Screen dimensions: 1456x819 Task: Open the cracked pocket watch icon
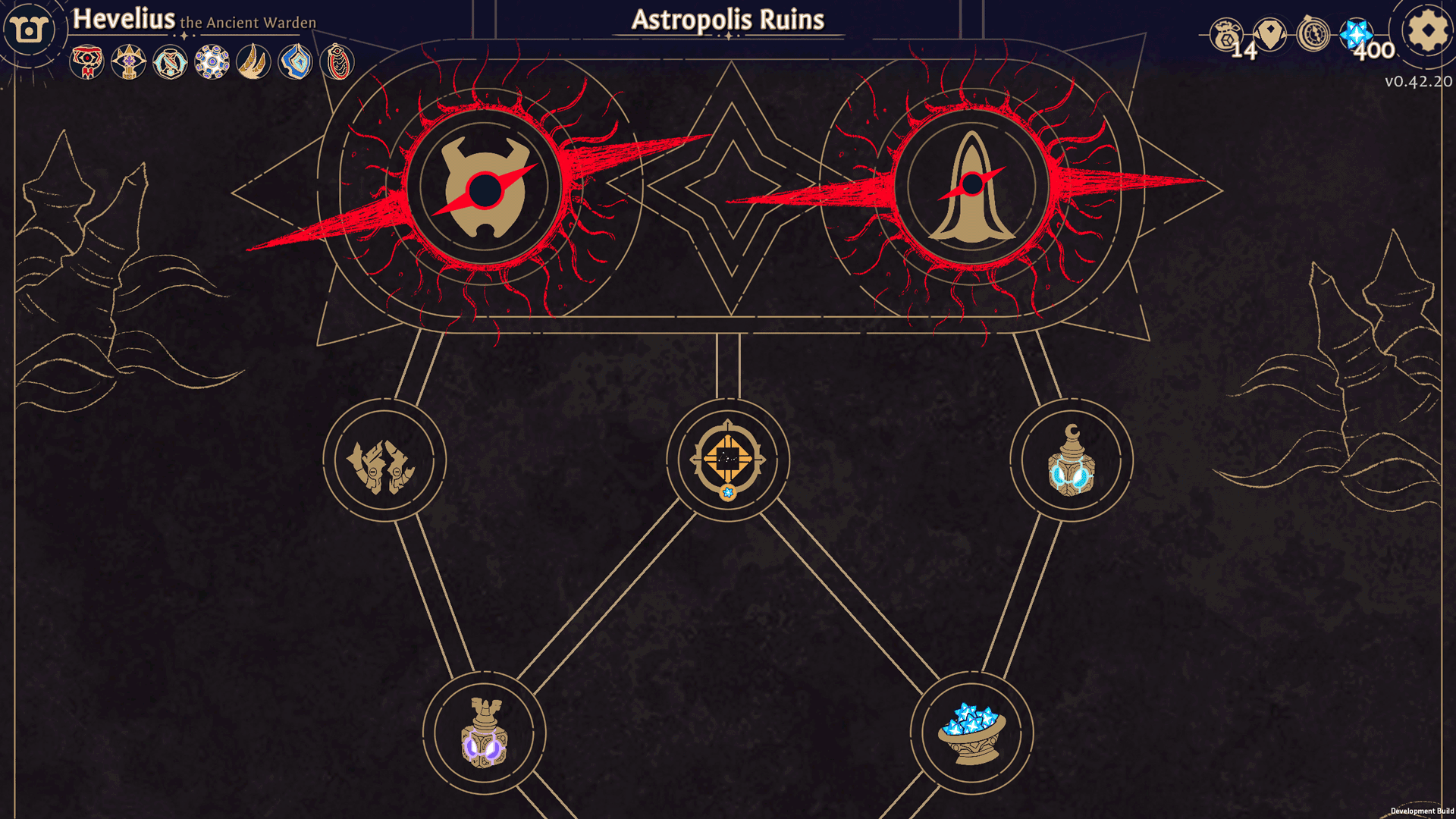(1313, 35)
